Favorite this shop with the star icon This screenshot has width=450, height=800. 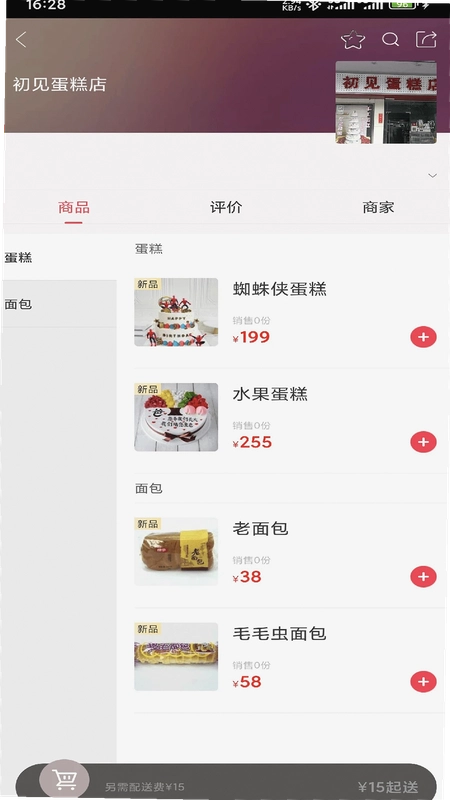(x=353, y=40)
